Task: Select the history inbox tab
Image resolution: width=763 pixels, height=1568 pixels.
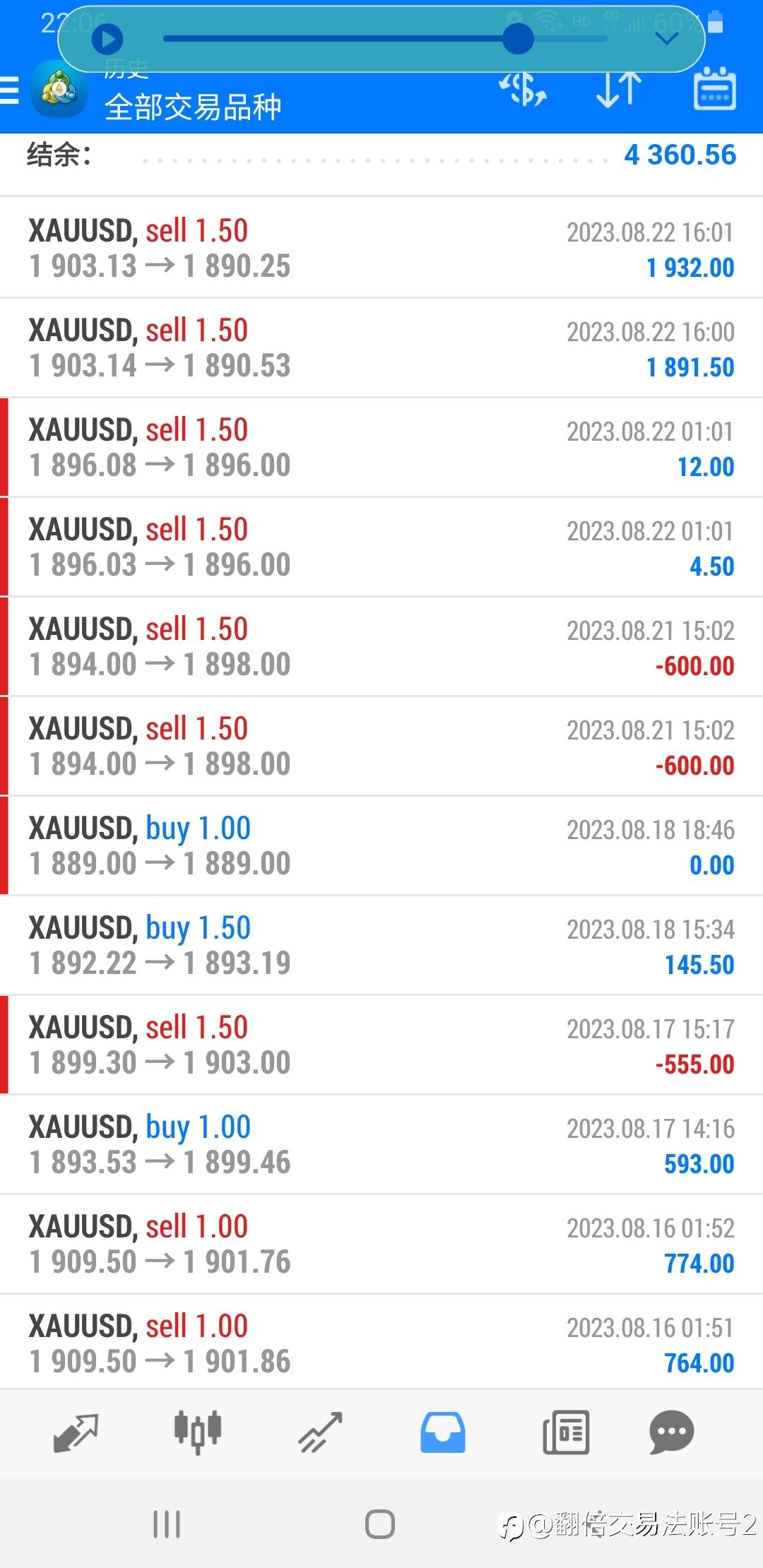Action: 443,1432
